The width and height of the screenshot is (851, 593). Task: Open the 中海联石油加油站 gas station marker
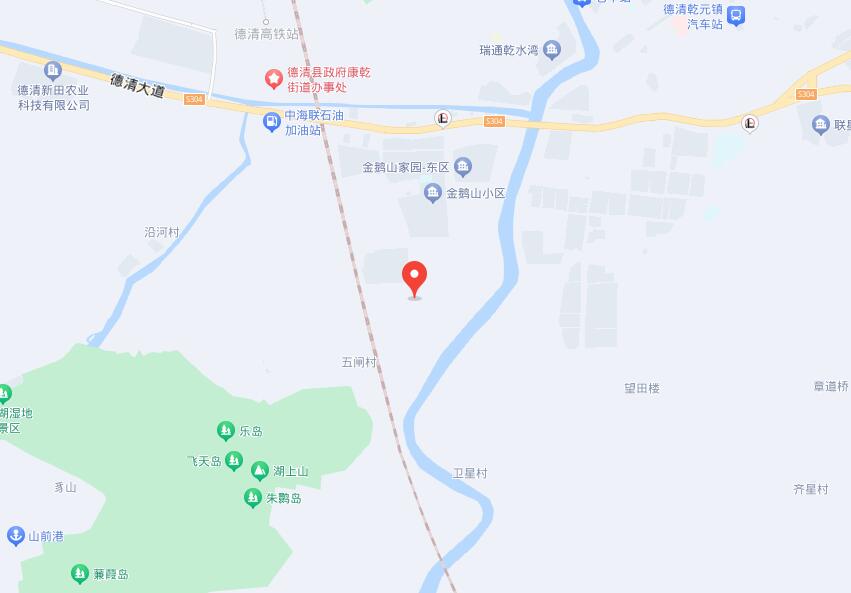point(271,122)
